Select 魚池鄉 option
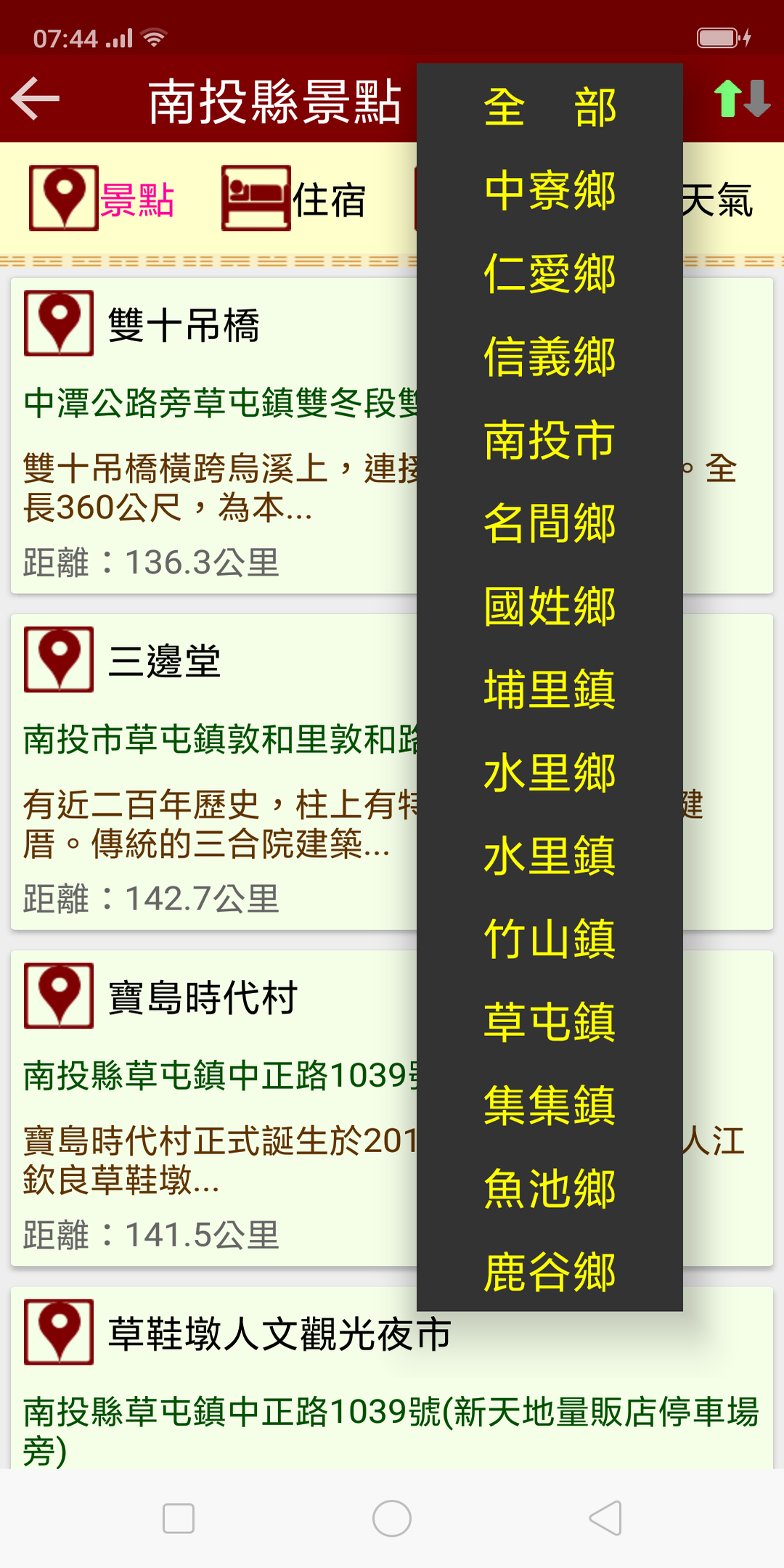The image size is (784, 1568). tap(550, 1188)
